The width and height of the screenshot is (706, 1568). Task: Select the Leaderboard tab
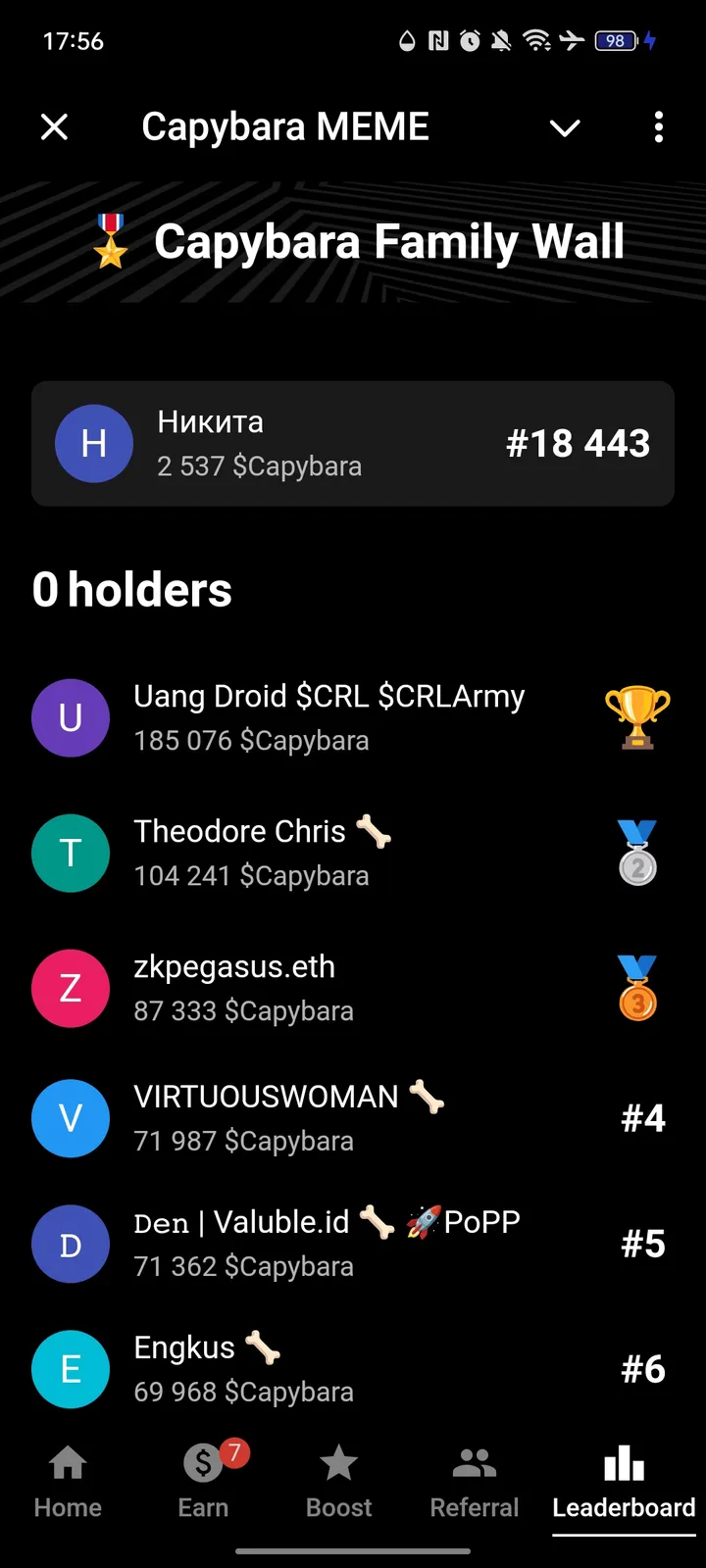(624, 1481)
